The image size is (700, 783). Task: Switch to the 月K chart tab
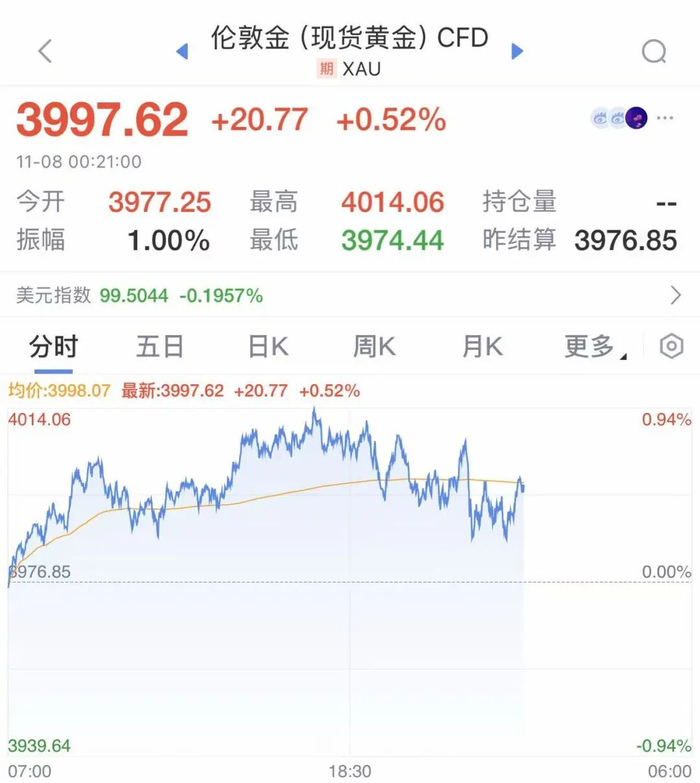pos(482,347)
